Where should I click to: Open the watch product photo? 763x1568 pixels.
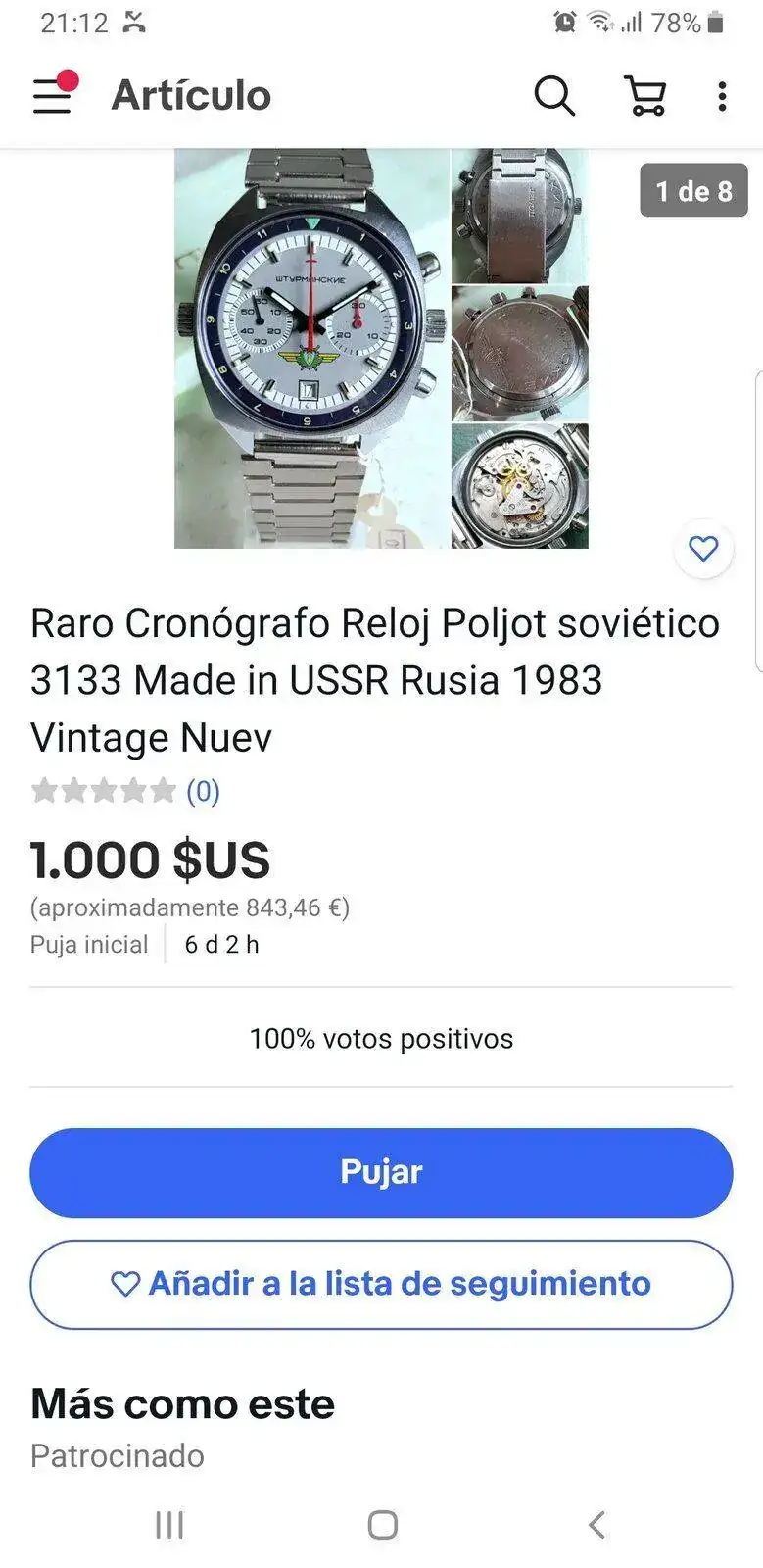pos(381,348)
